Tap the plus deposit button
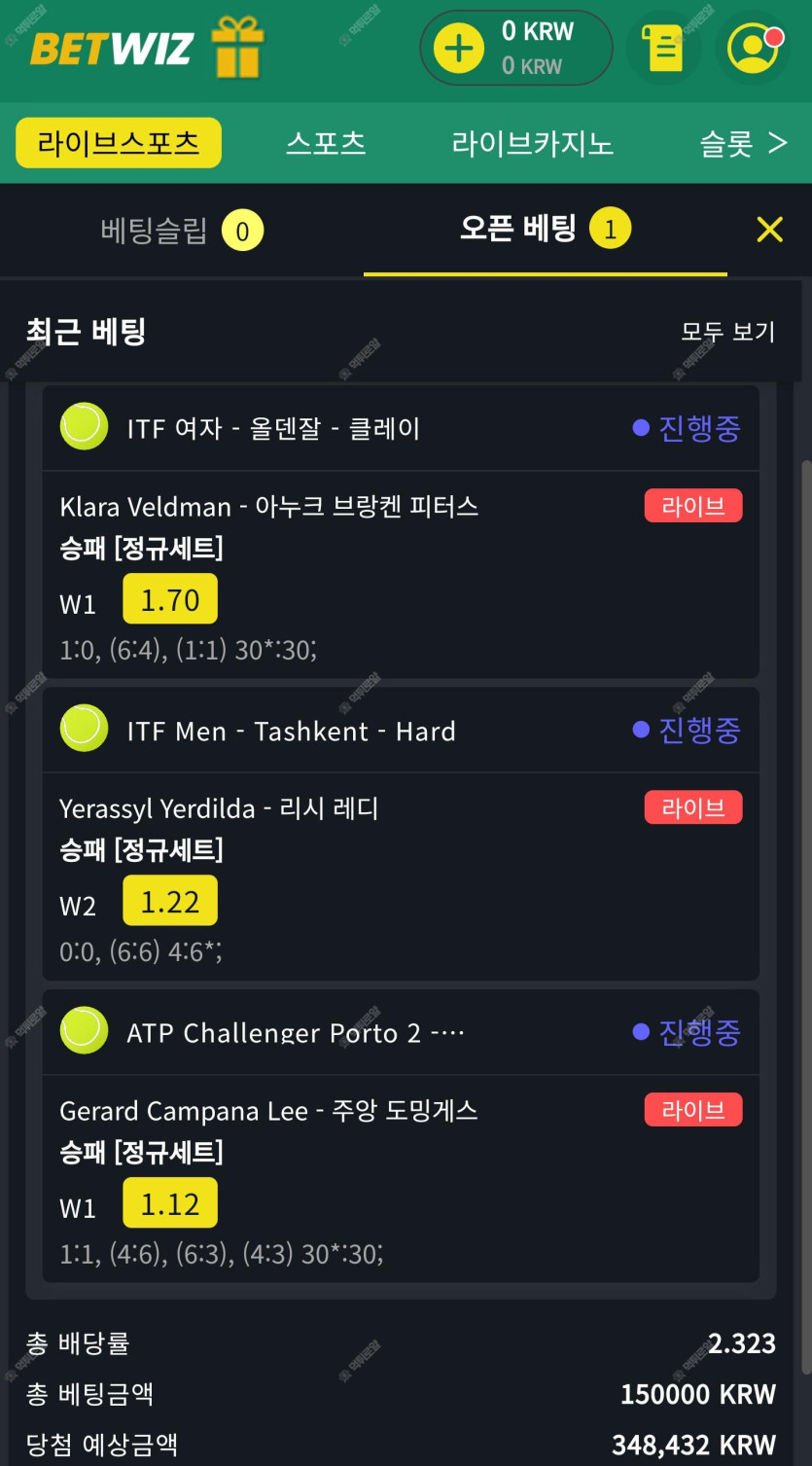812x1466 pixels. click(x=459, y=48)
